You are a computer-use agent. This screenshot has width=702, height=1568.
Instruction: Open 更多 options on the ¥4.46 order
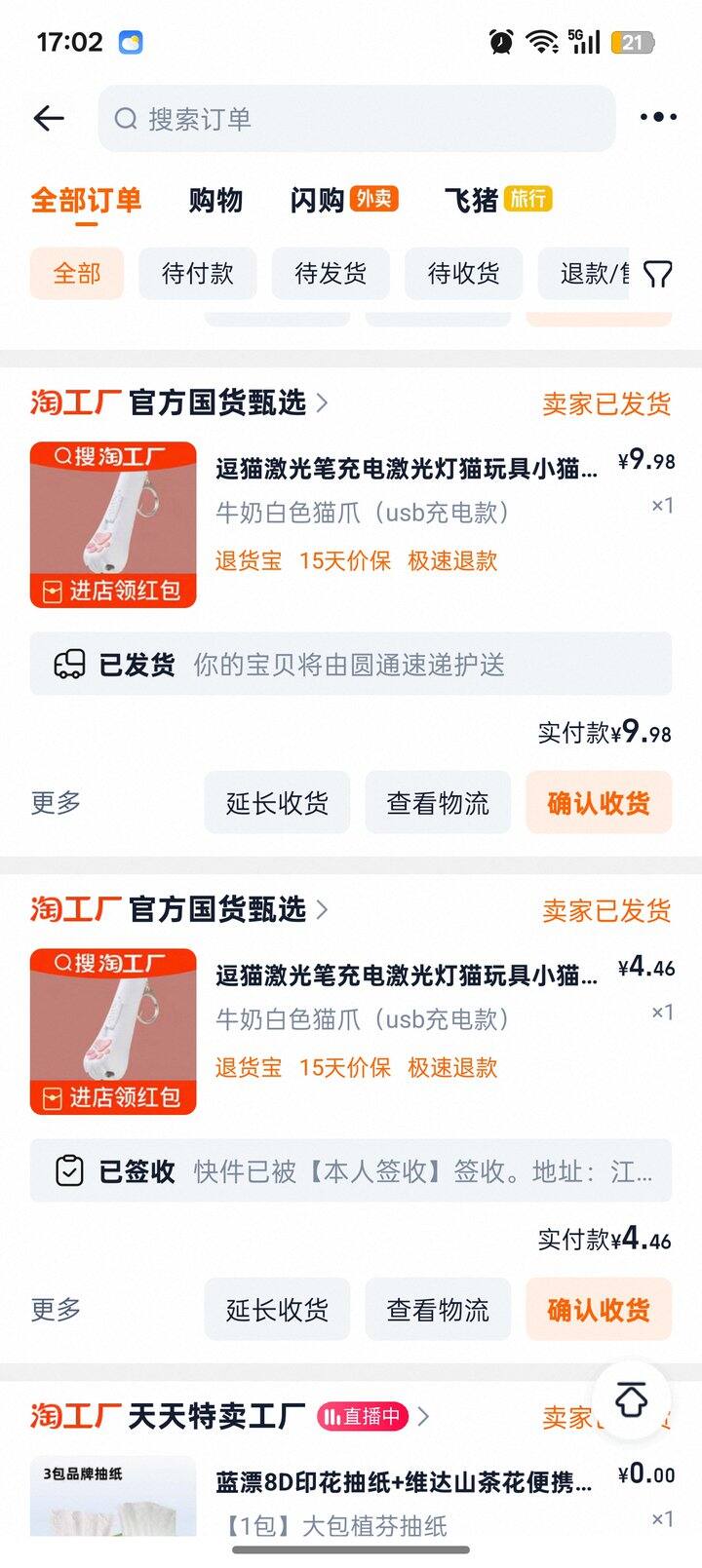click(x=56, y=1310)
